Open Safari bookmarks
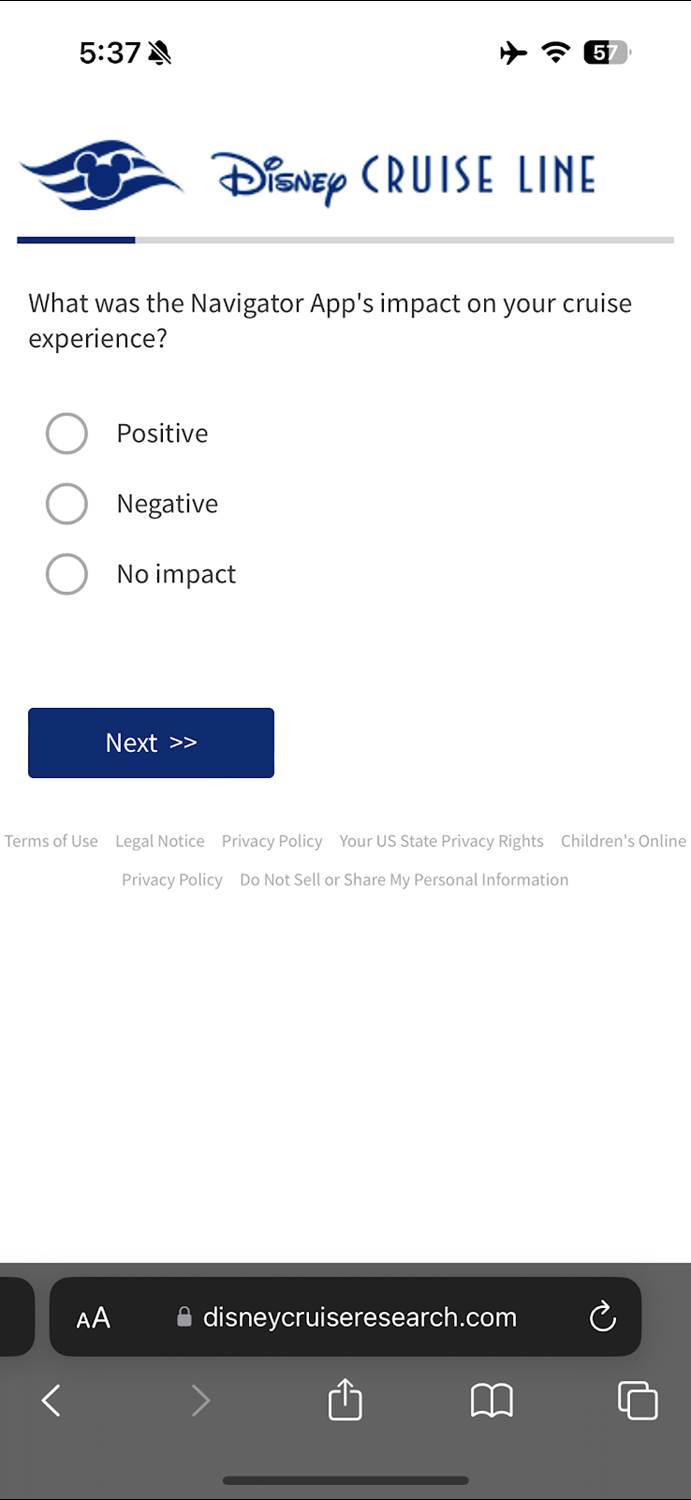 491,1400
